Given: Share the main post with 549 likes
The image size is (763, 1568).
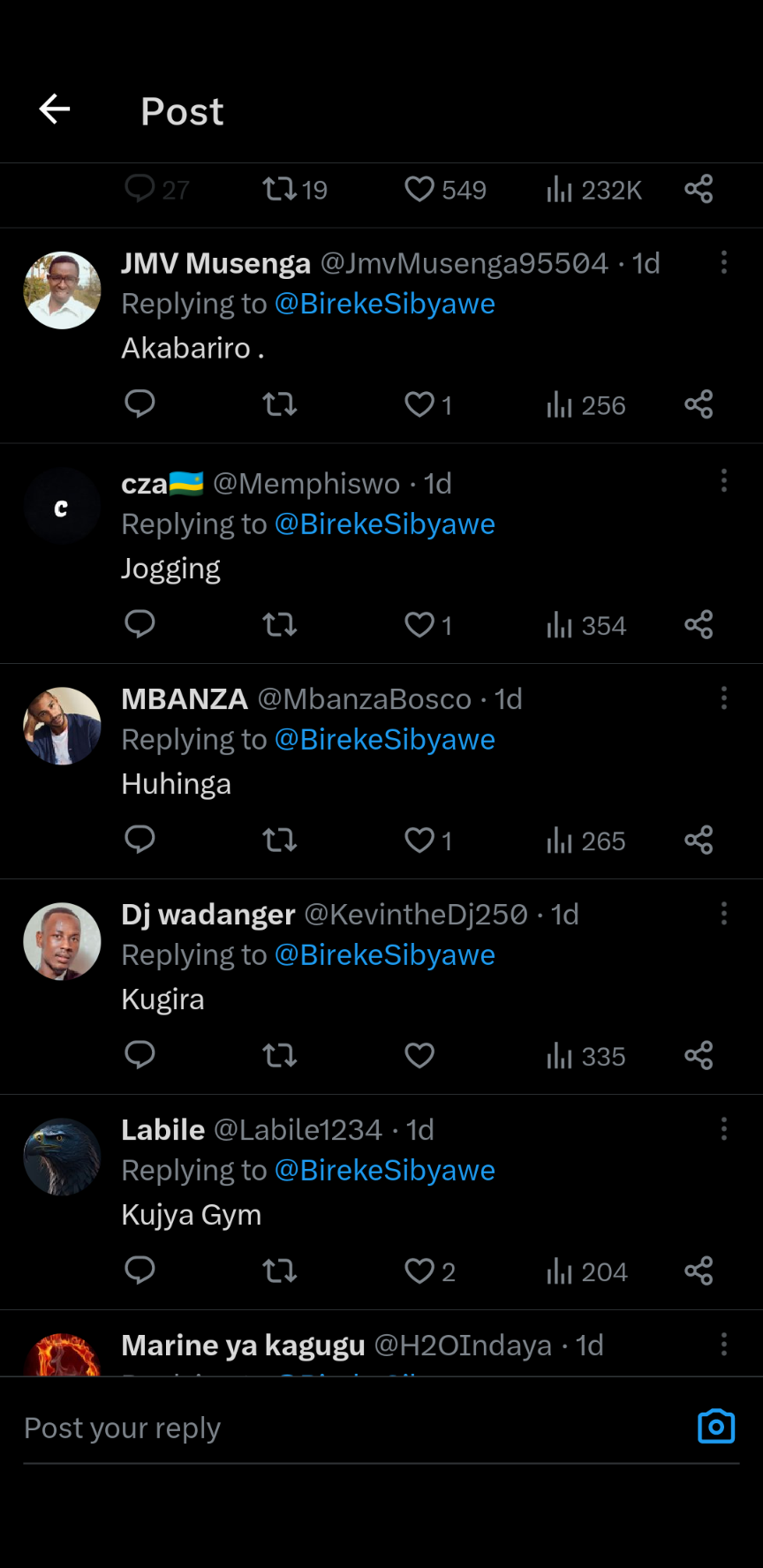Looking at the screenshot, I should tap(699, 189).
